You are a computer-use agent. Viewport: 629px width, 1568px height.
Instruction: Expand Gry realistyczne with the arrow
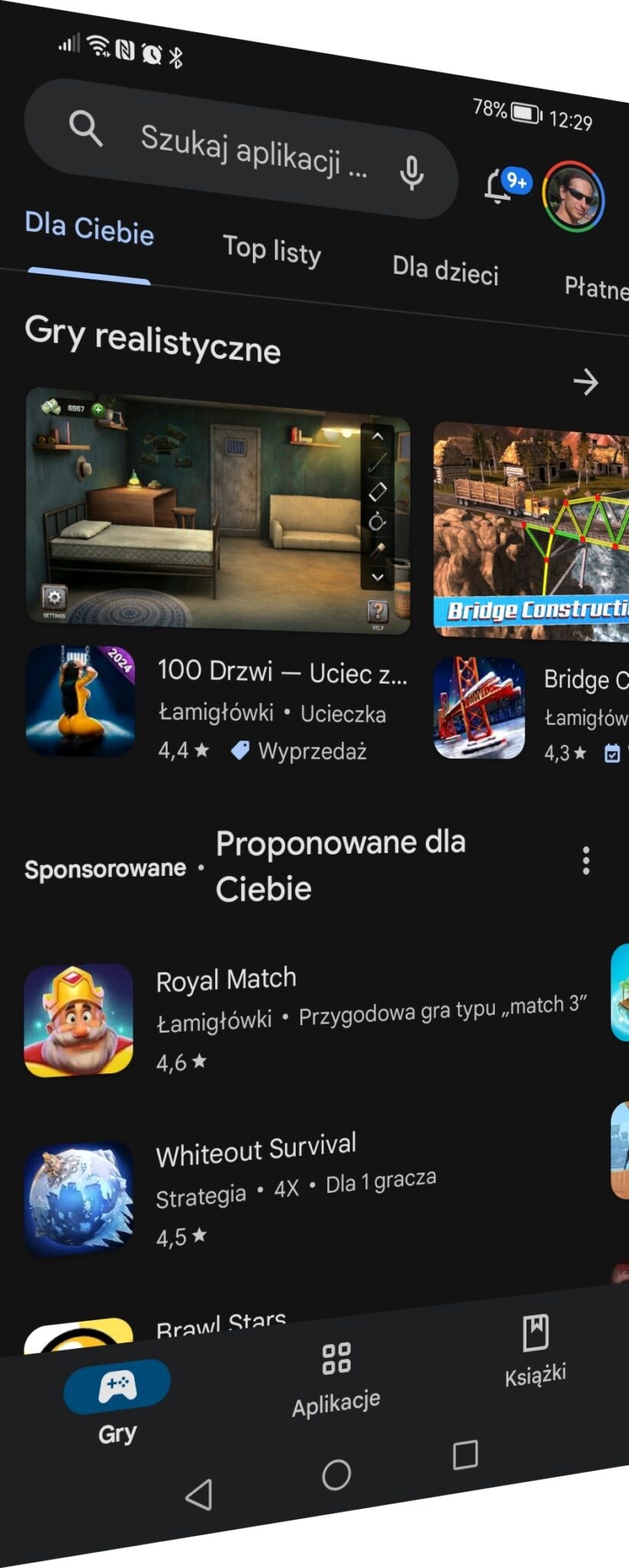[x=587, y=382]
